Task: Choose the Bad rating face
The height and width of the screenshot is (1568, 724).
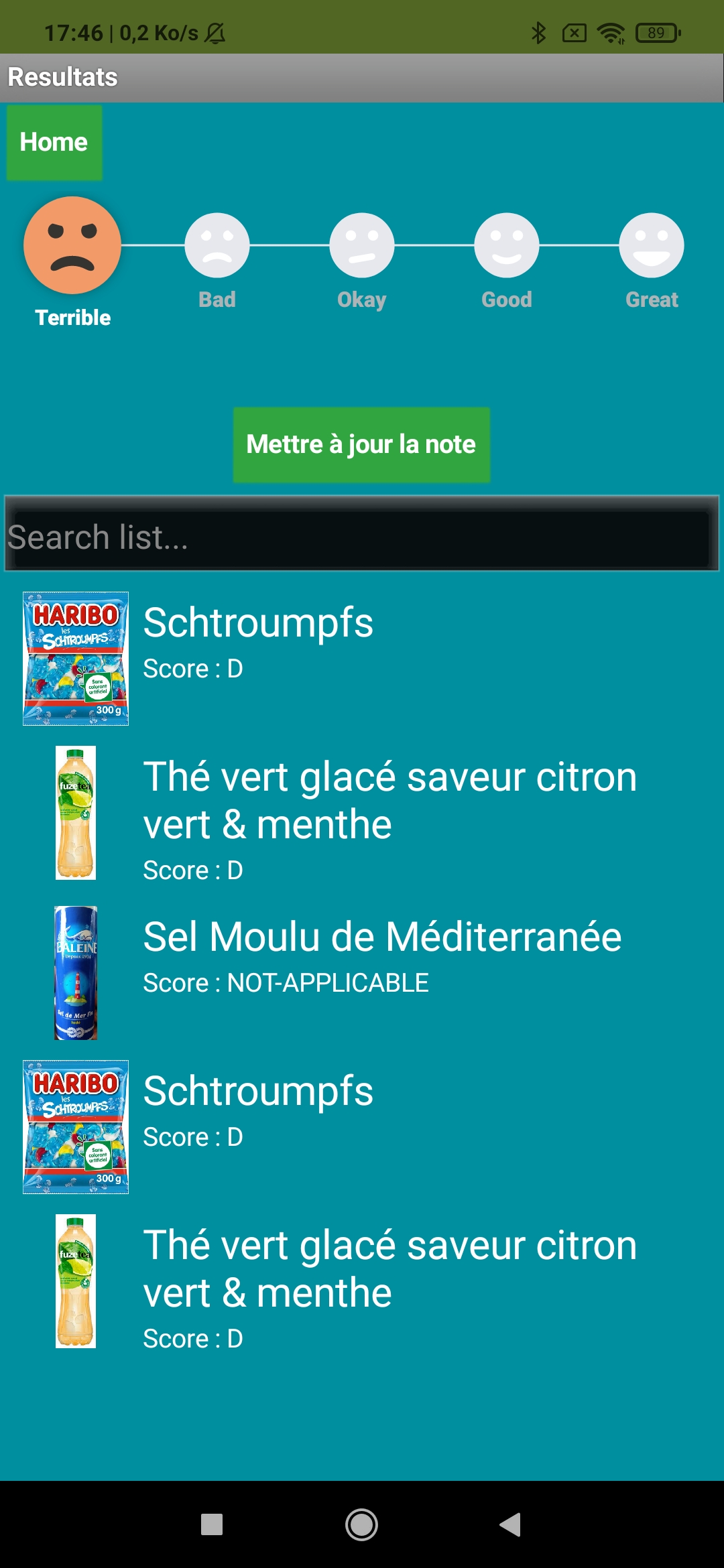Action: click(x=217, y=245)
